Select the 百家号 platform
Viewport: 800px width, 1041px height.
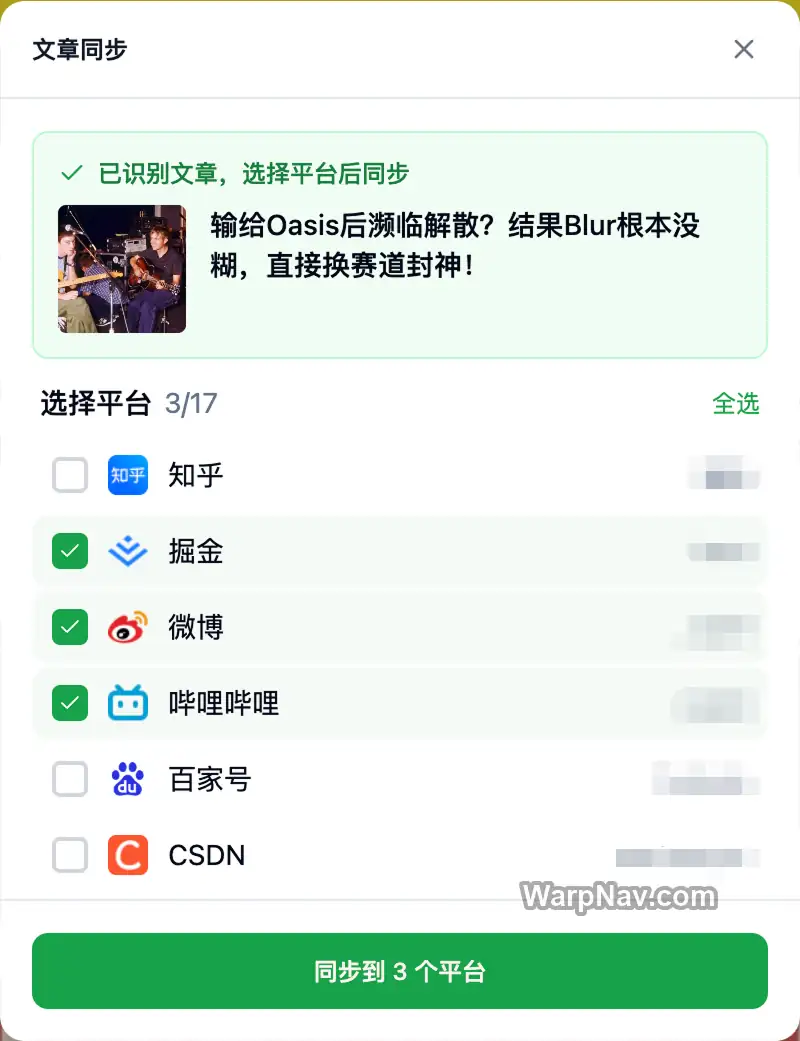(70, 779)
